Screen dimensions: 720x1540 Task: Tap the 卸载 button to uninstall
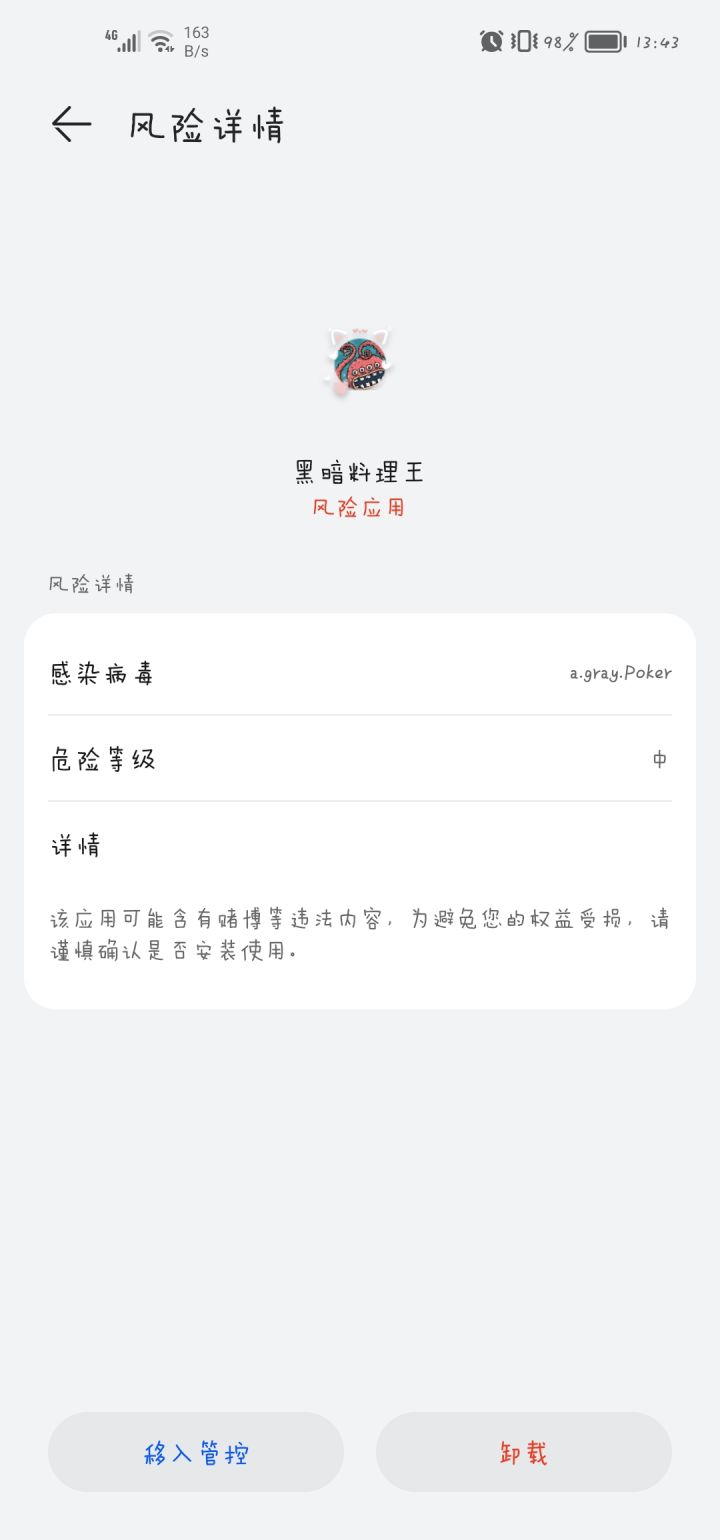click(524, 1453)
